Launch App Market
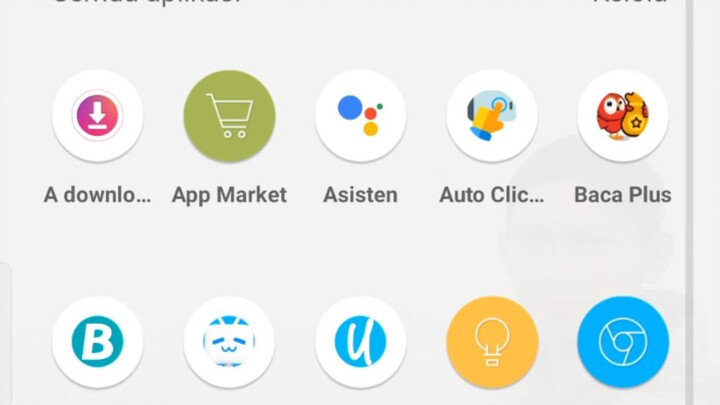This screenshot has height=405, width=720. [229, 116]
